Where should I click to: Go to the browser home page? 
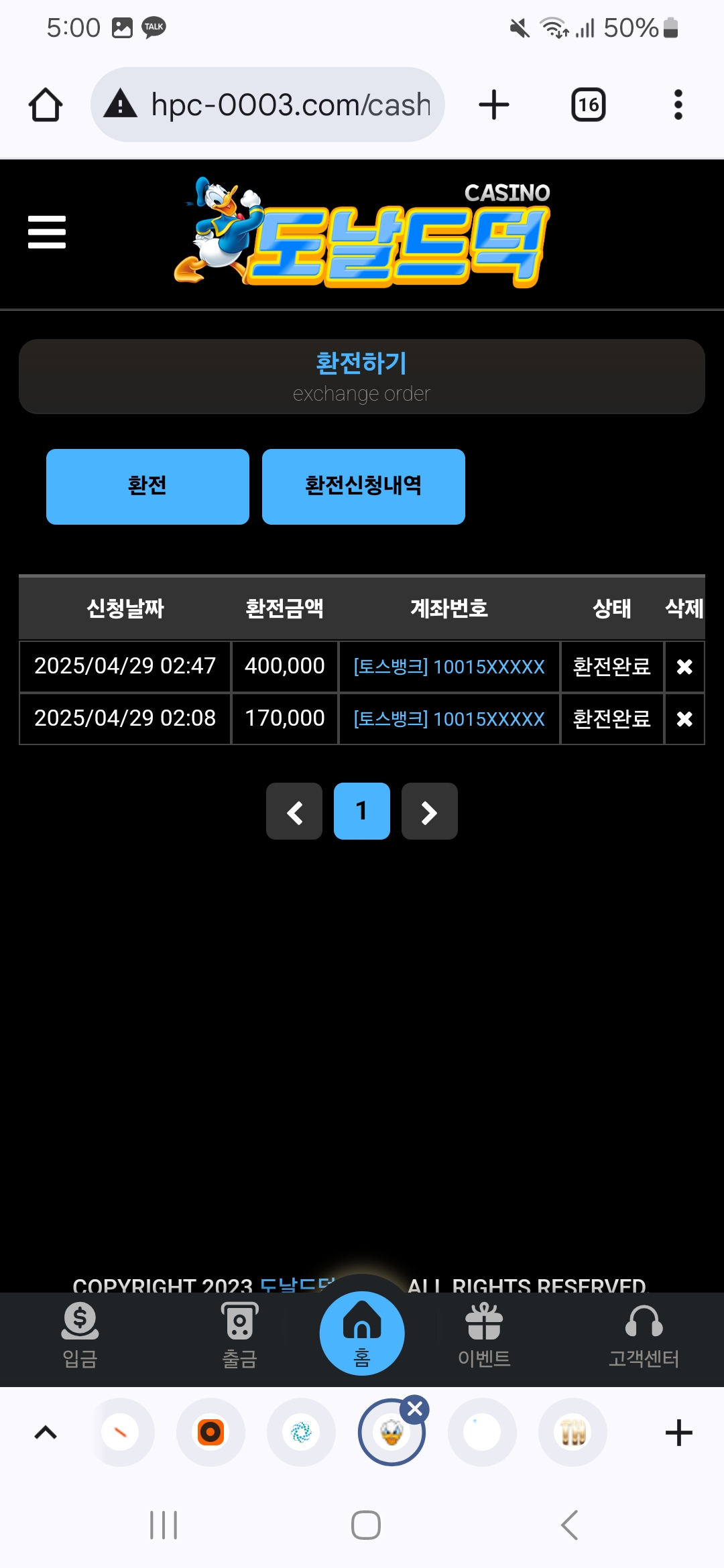coord(46,105)
